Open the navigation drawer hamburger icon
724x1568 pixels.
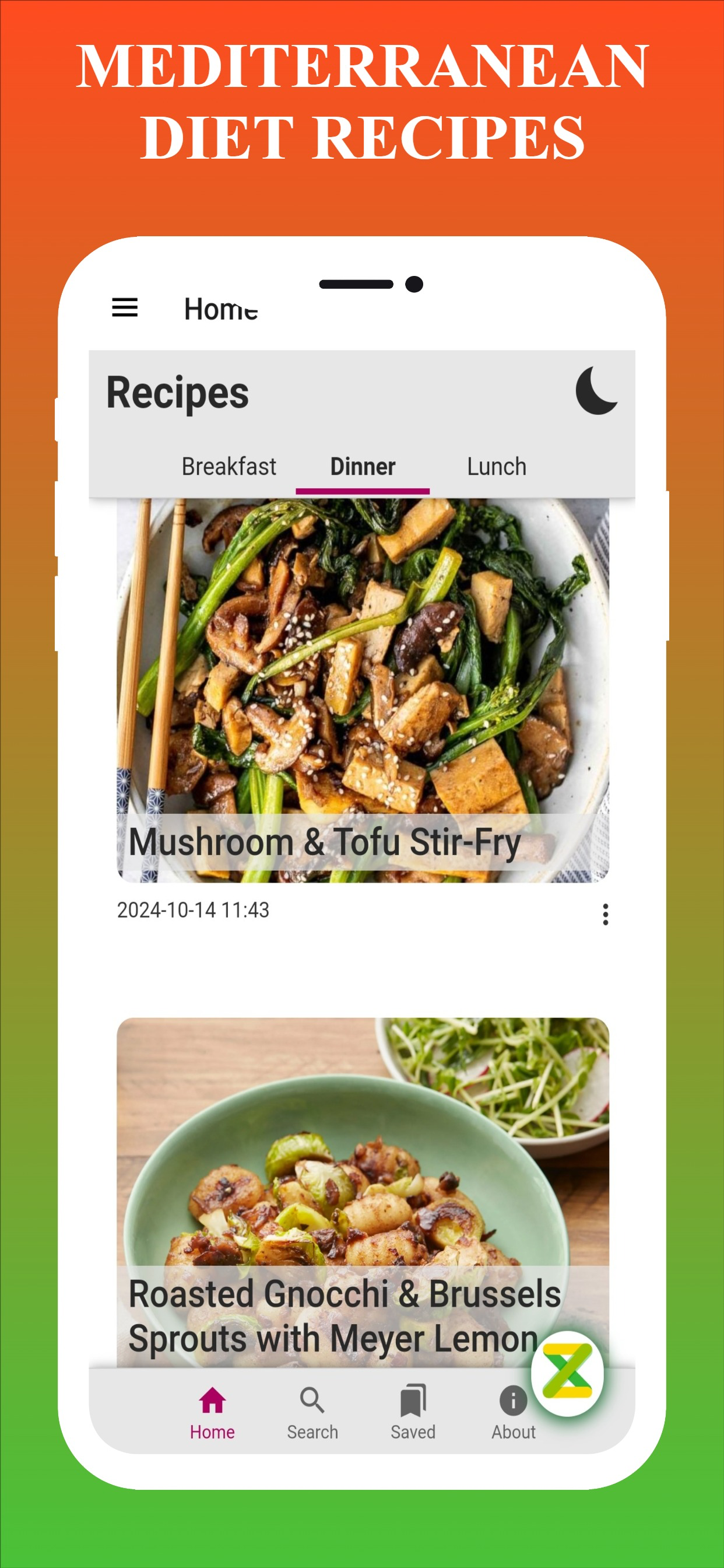(x=126, y=309)
